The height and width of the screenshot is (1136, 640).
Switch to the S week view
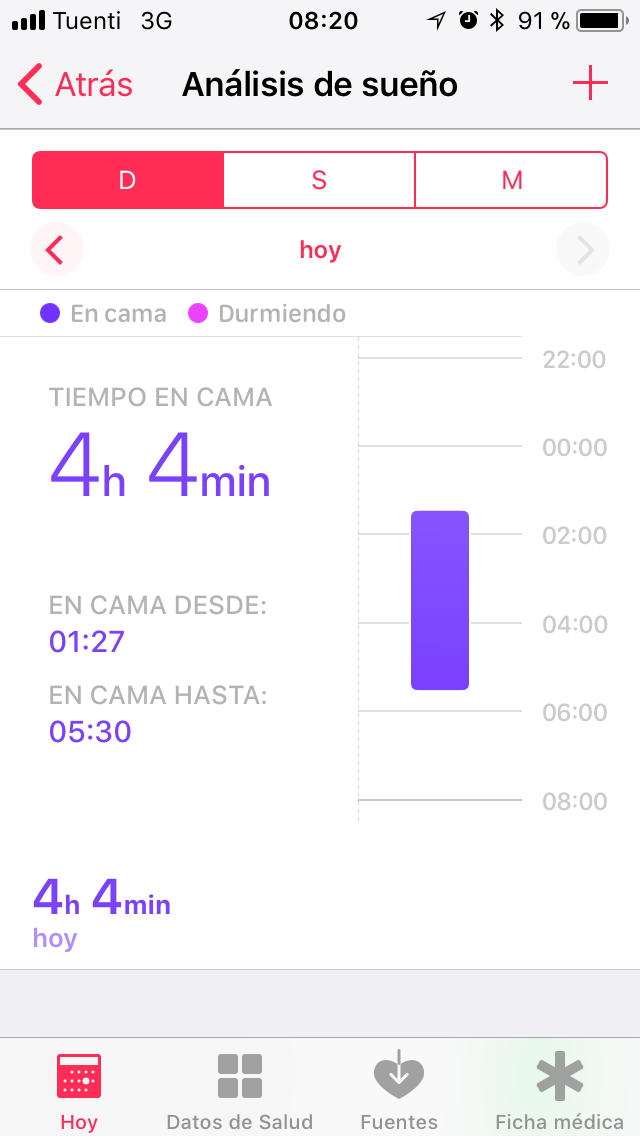[319, 180]
